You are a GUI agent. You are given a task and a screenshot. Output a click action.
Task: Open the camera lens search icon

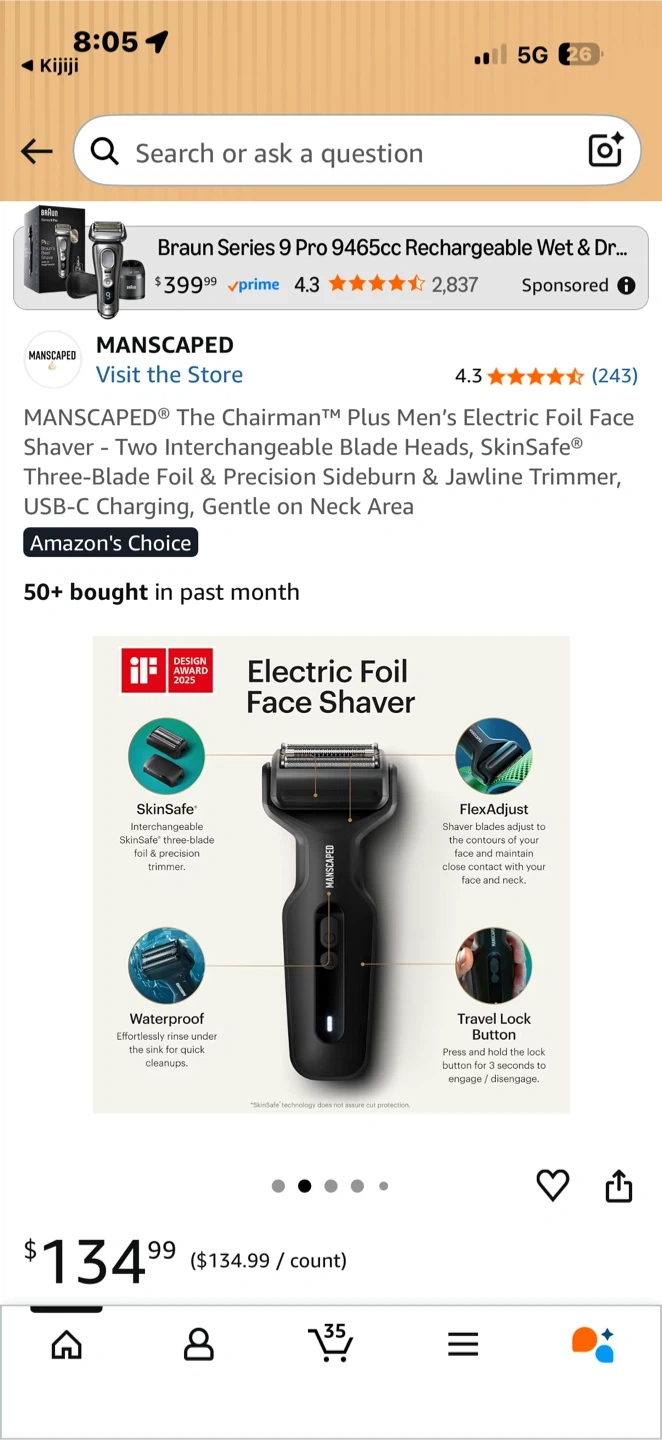pyautogui.click(x=606, y=151)
